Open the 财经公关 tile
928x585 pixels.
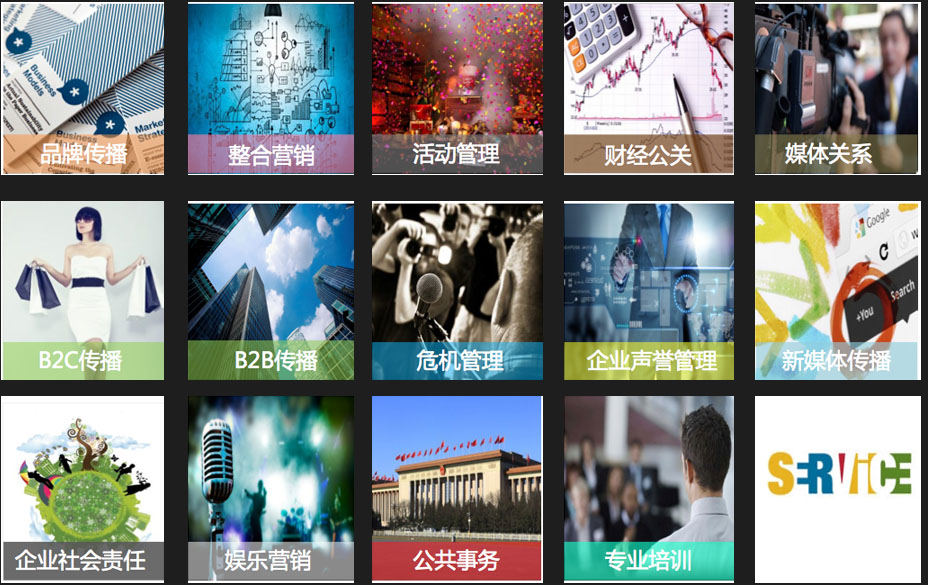[x=648, y=89]
